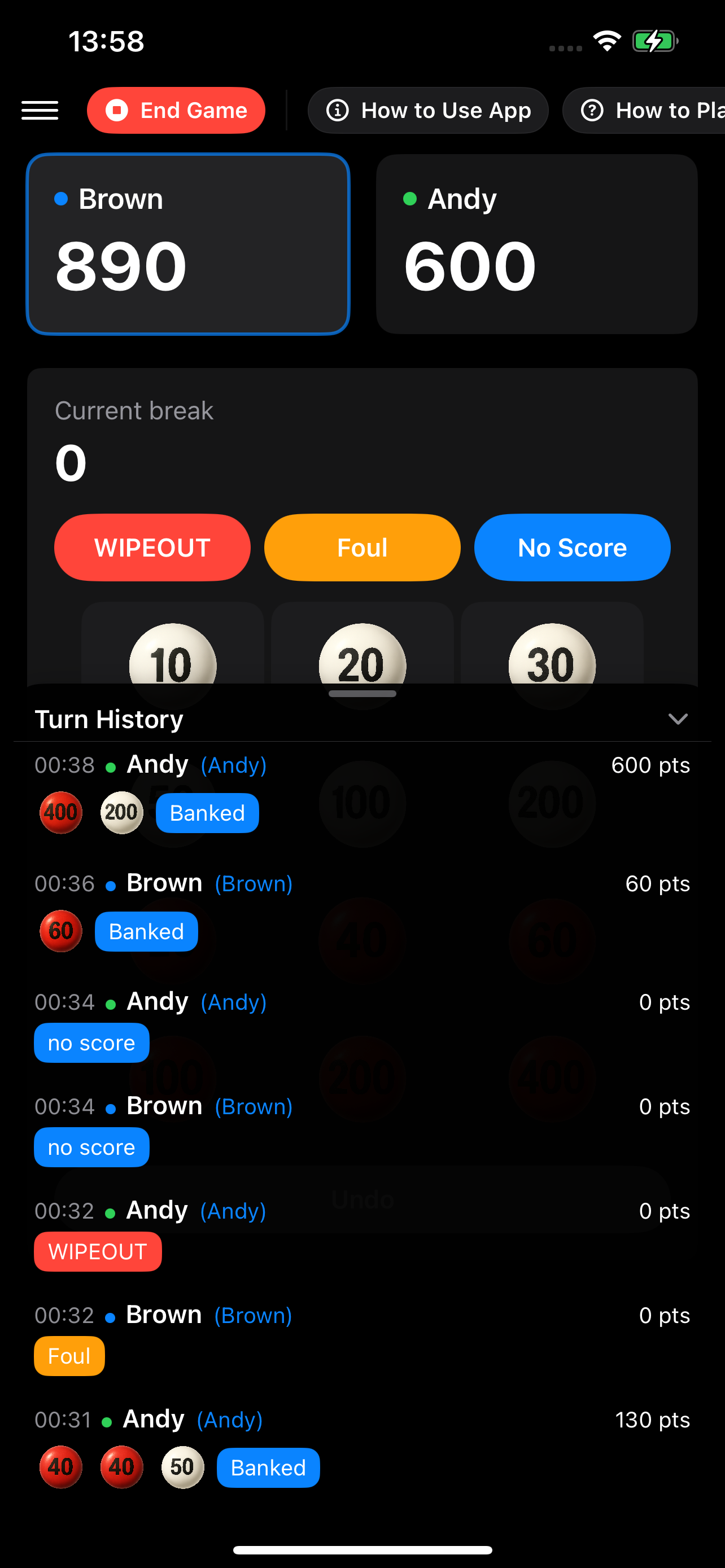Open the hamburger menu

40,110
